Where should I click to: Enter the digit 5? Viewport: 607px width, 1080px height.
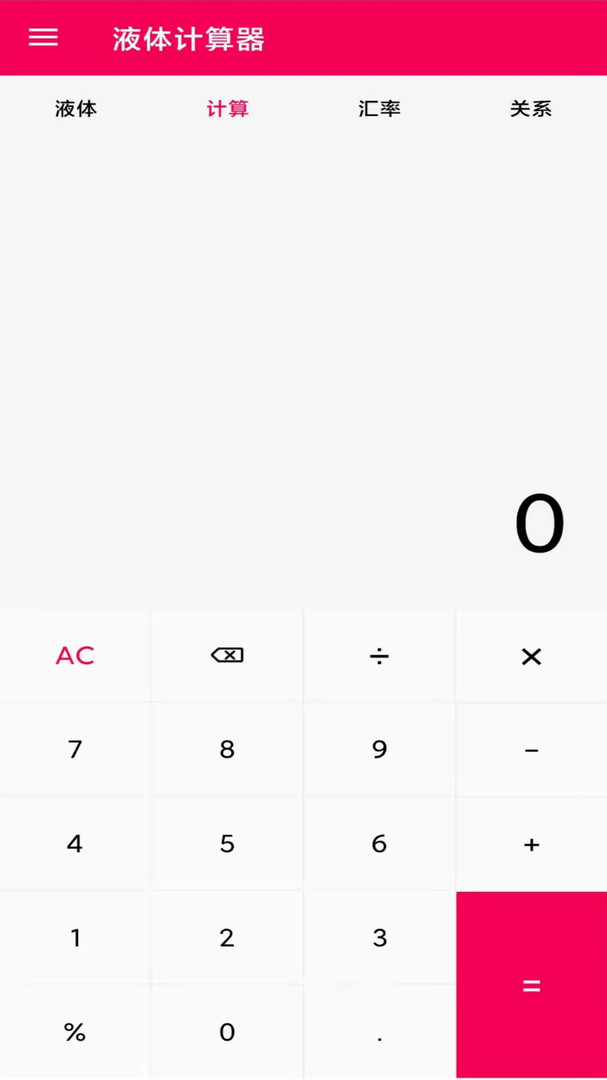tap(227, 844)
